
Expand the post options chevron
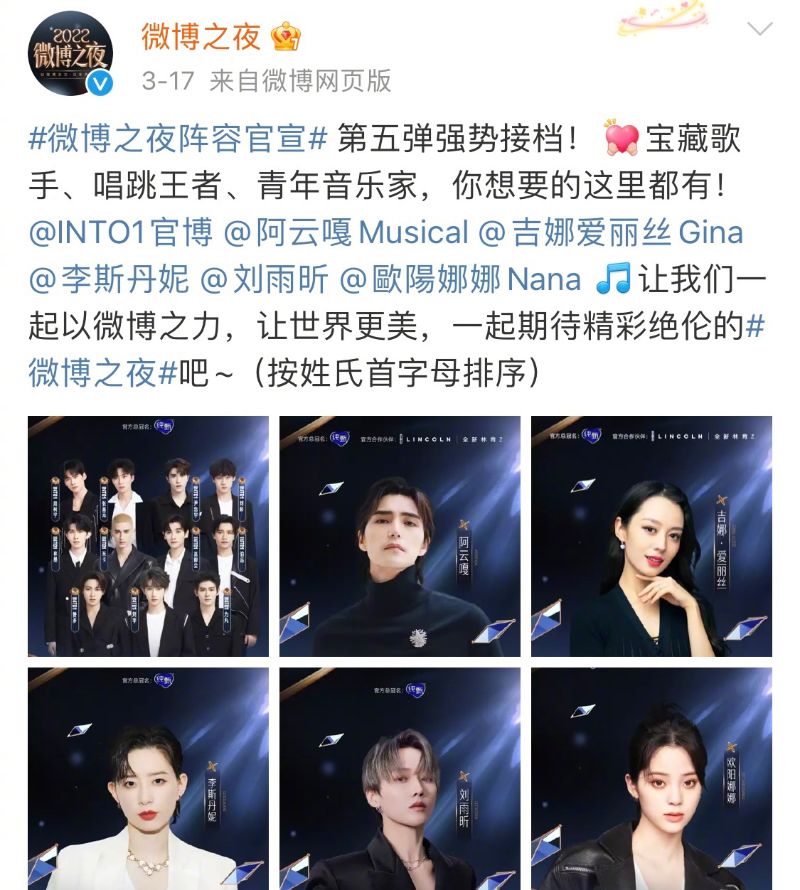click(760, 29)
